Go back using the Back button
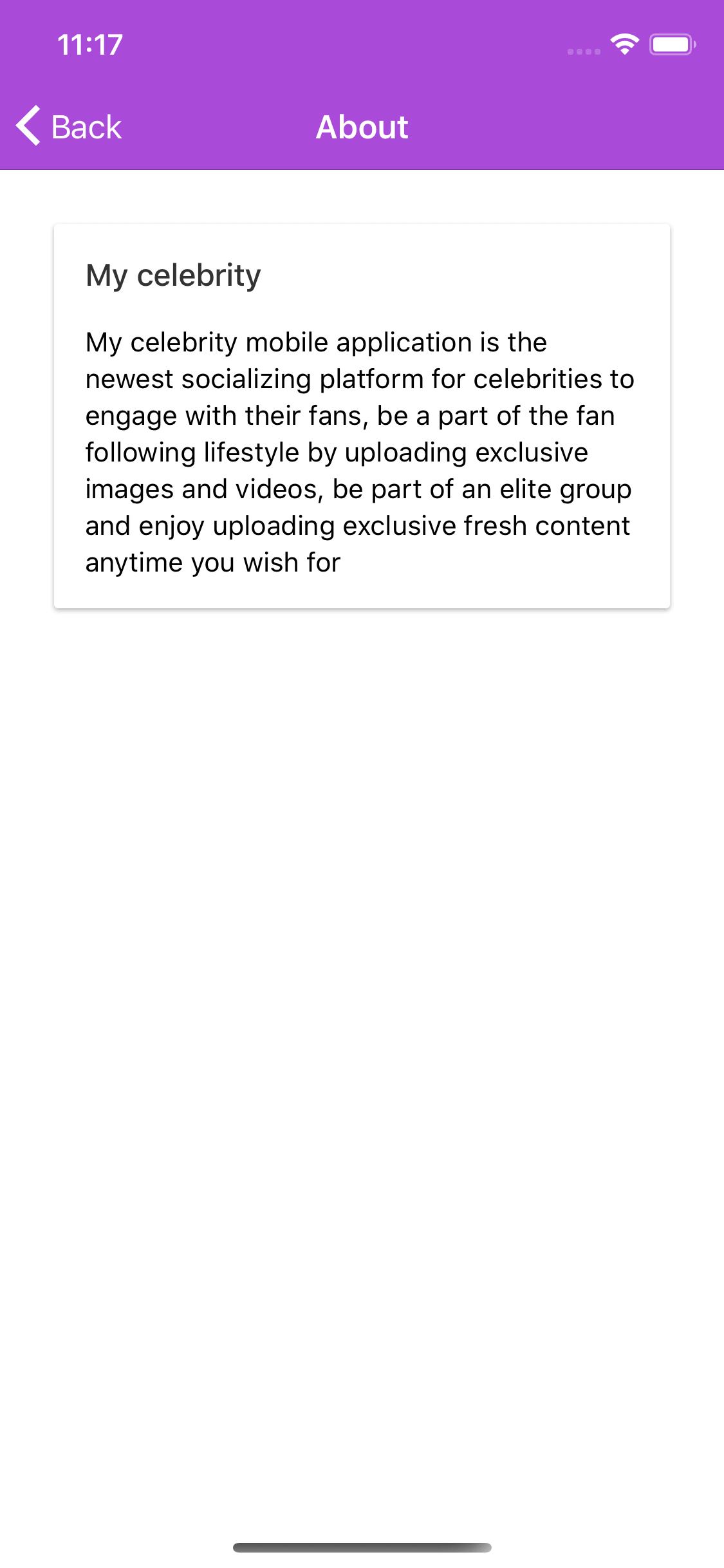The image size is (724, 1568). [x=70, y=126]
